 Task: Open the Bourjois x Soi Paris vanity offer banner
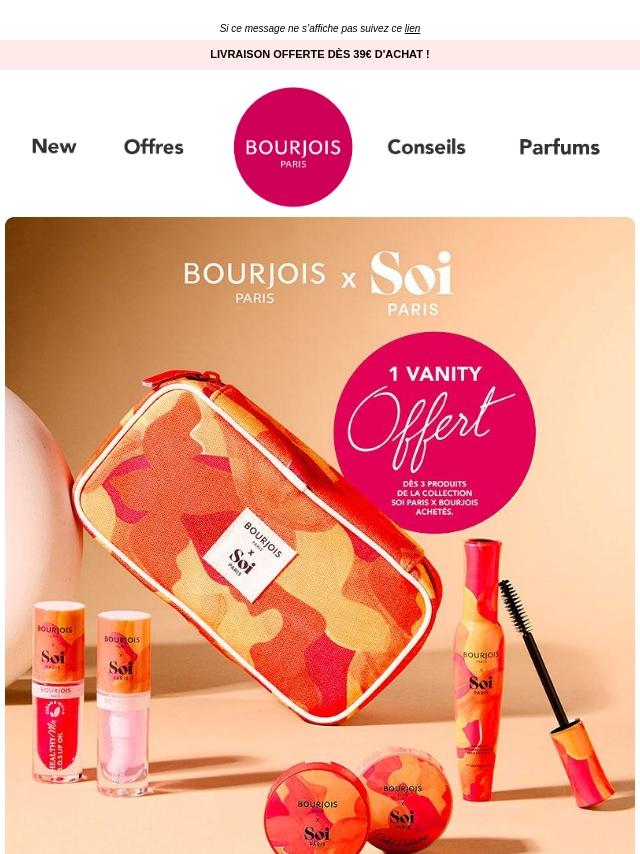[320, 535]
